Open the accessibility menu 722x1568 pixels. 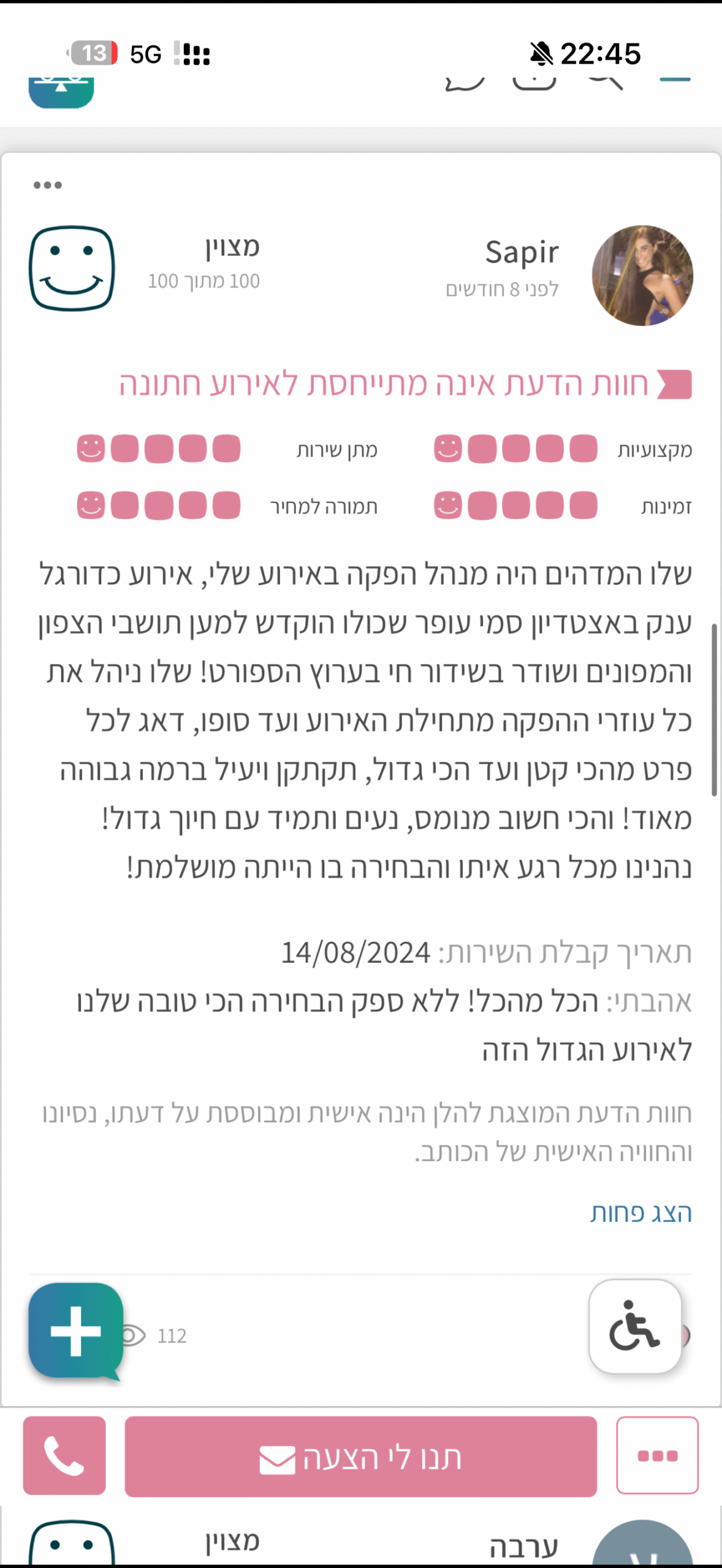click(x=635, y=1326)
